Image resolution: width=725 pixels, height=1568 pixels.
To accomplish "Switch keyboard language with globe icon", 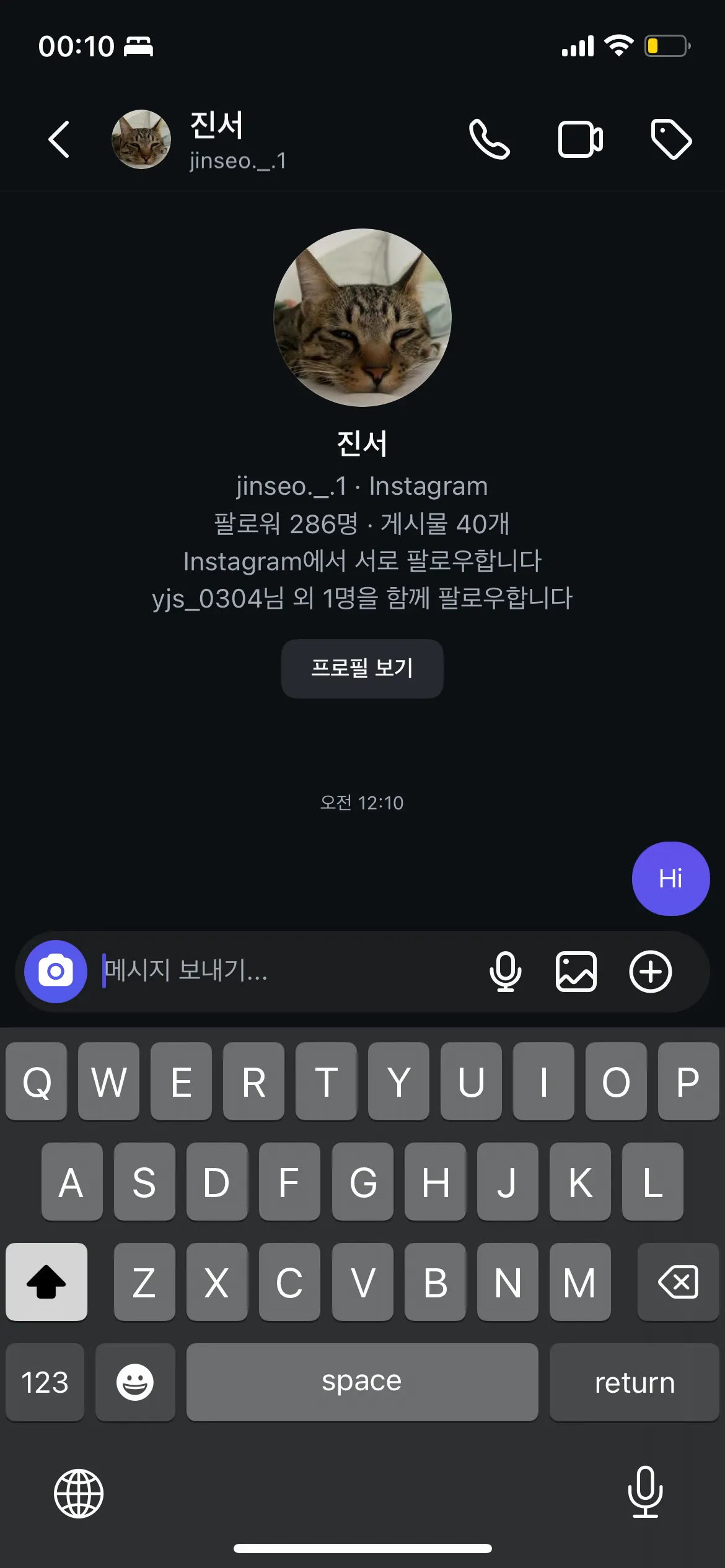I will pos(79,1493).
